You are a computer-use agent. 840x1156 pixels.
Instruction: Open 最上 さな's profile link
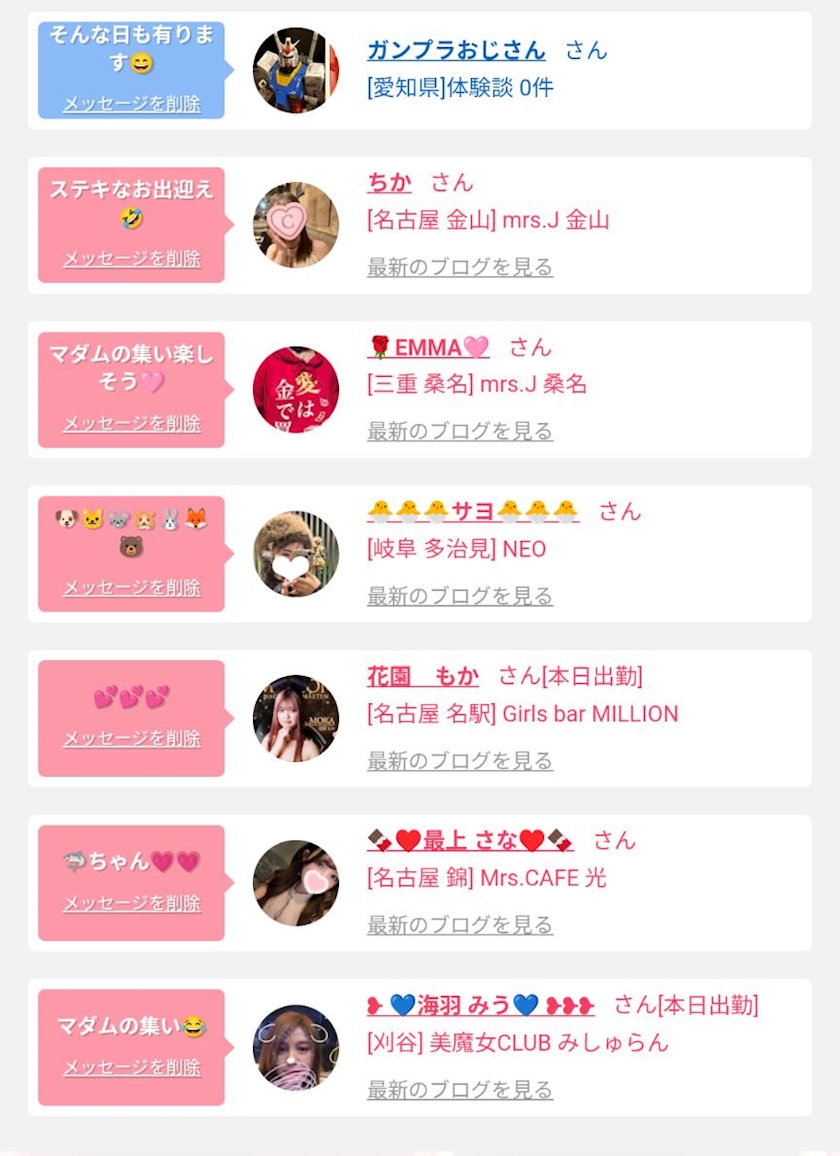click(470, 840)
